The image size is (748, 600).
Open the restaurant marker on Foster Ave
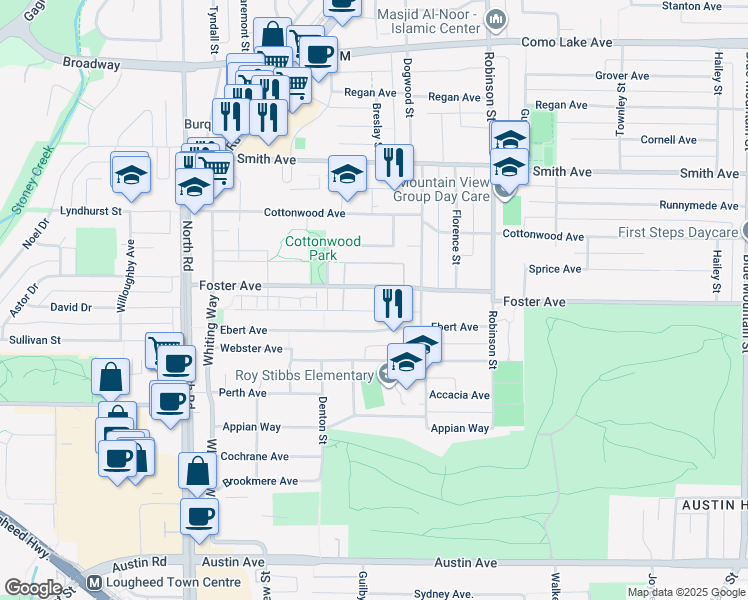[x=393, y=303]
